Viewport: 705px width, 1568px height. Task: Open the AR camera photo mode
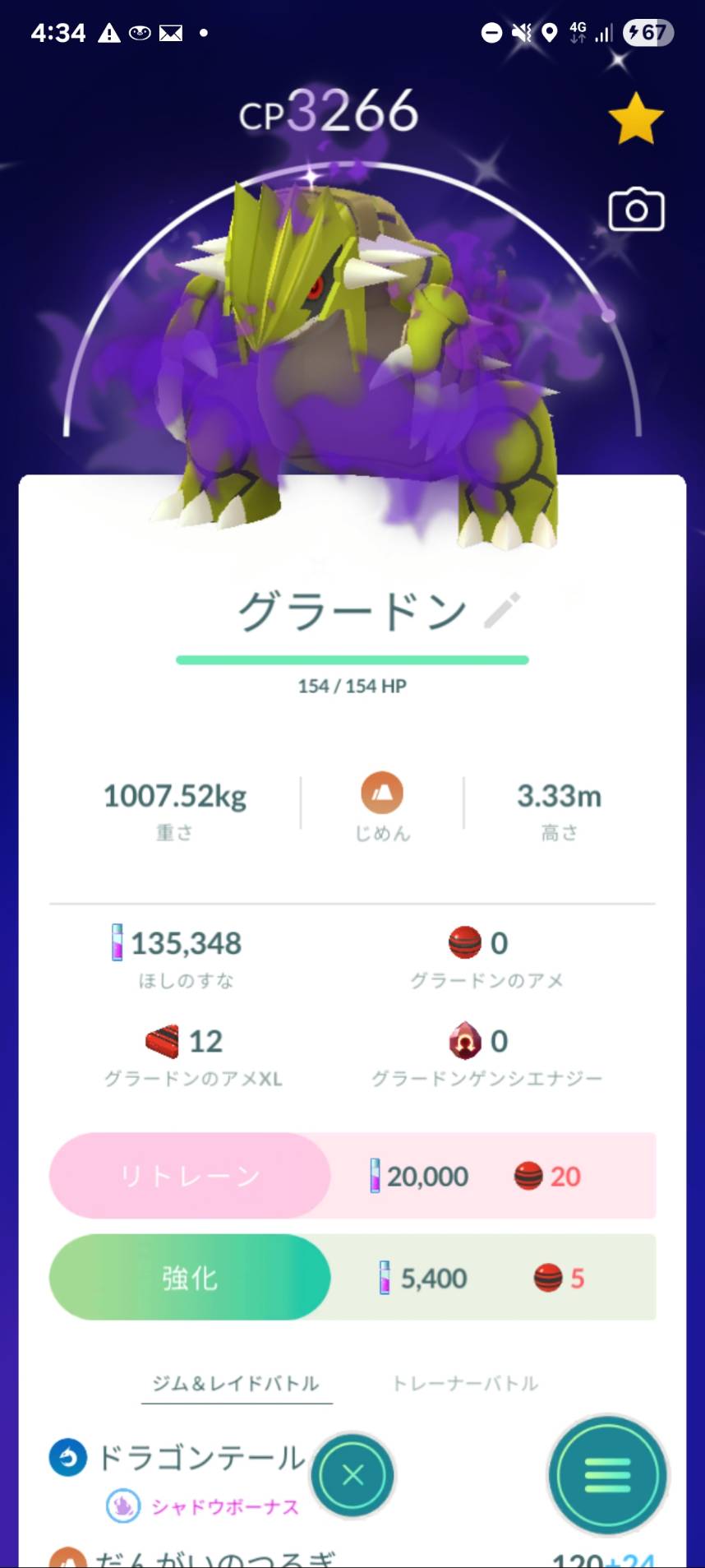[x=636, y=210]
